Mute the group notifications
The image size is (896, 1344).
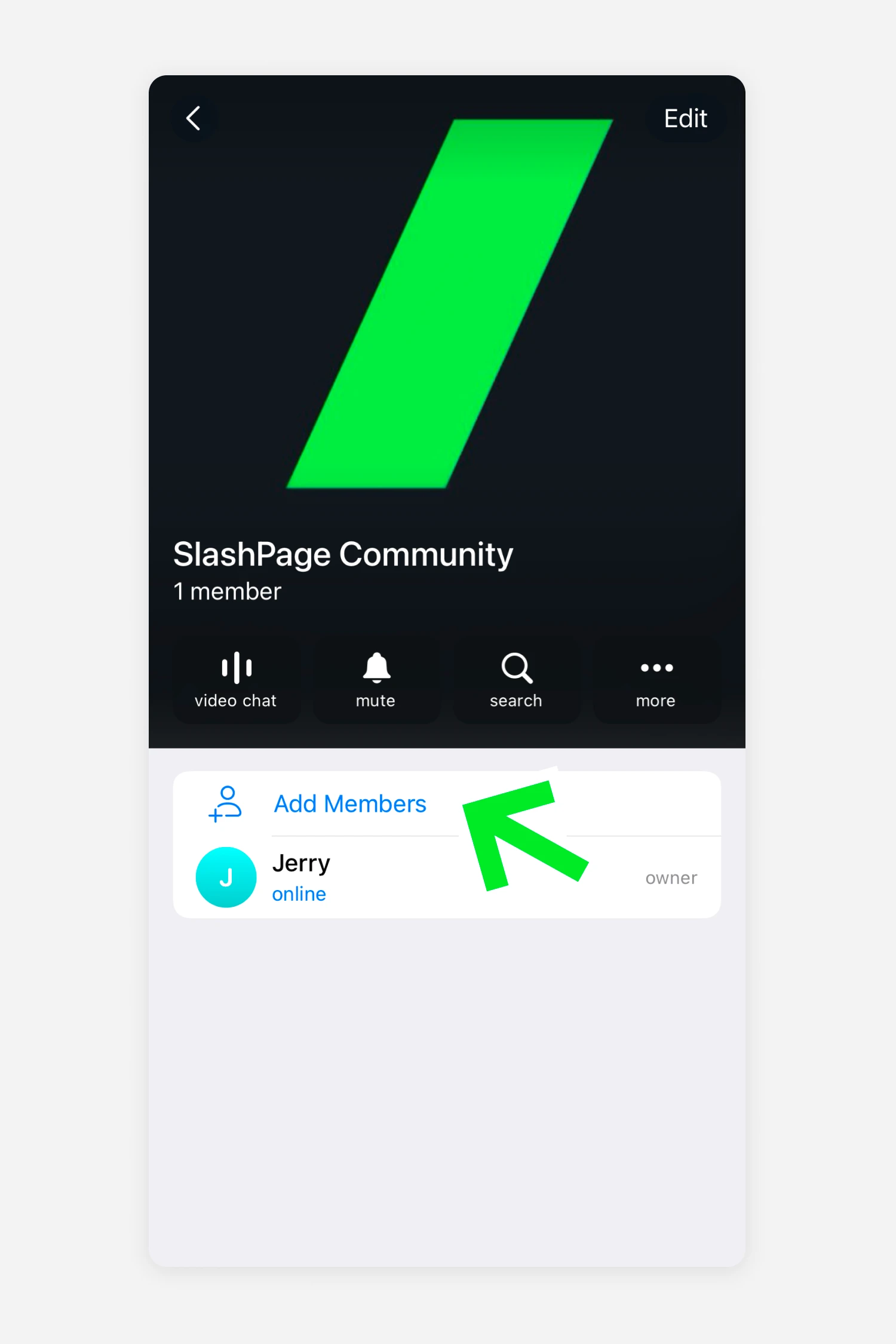pos(376,680)
